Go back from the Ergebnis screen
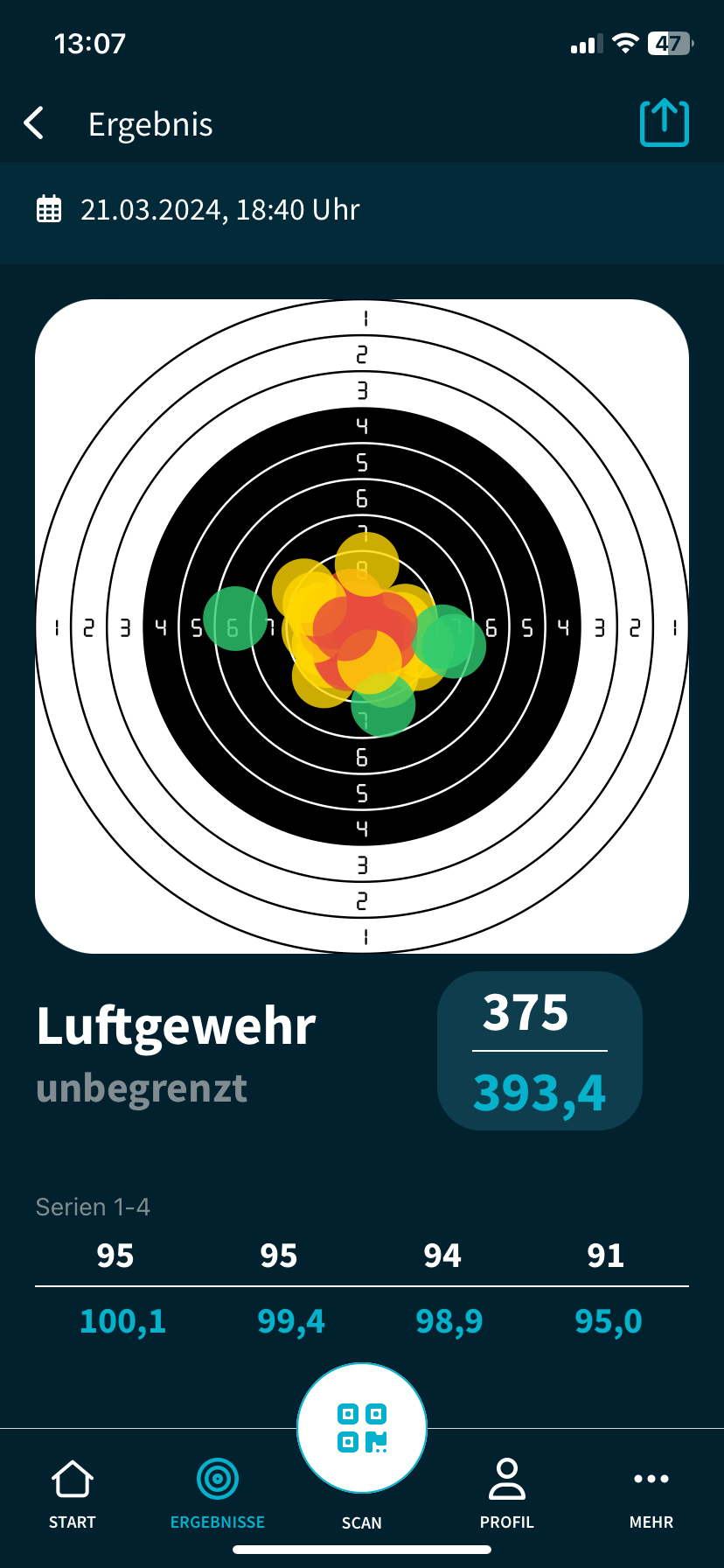Image resolution: width=724 pixels, height=1568 pixels. point(34,123)
